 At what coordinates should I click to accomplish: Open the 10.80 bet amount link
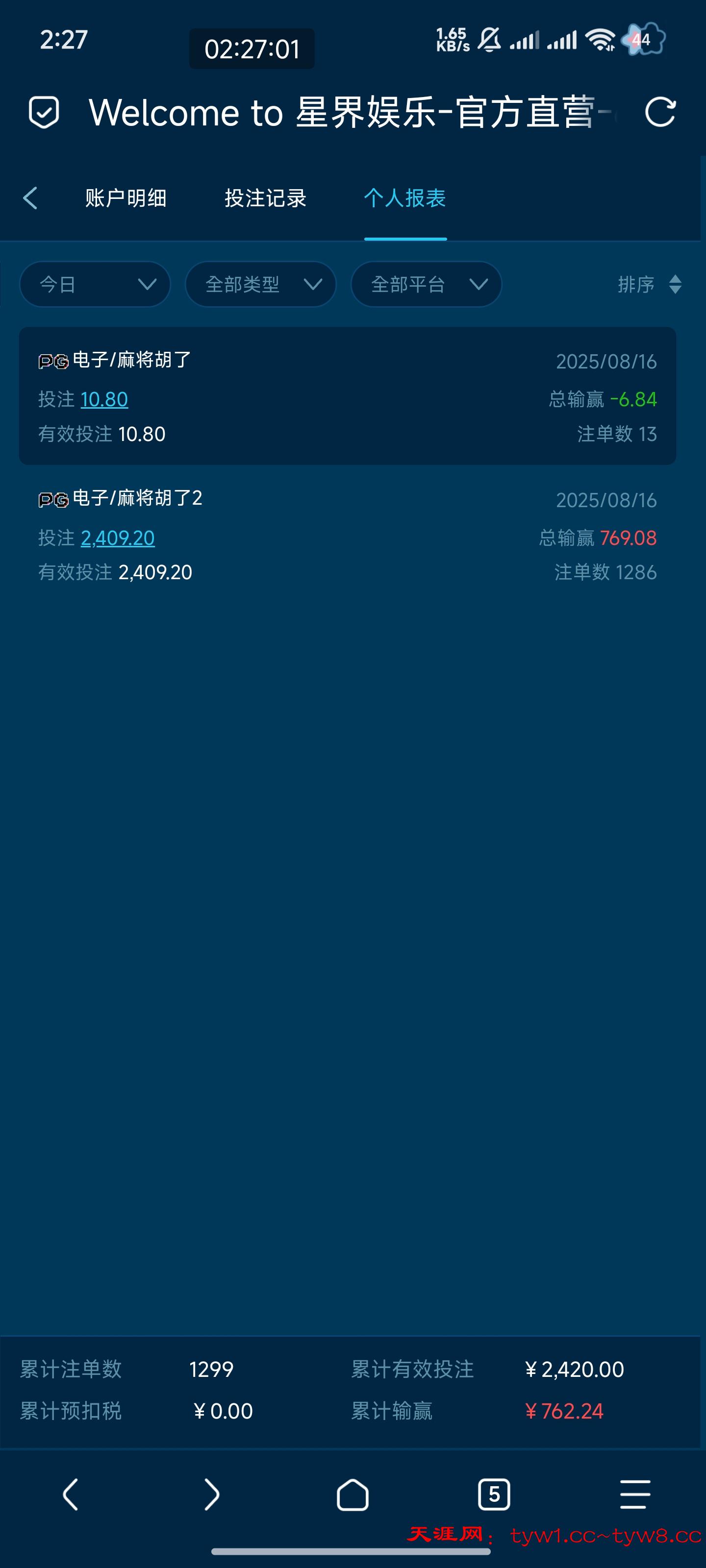pos(104,399)
